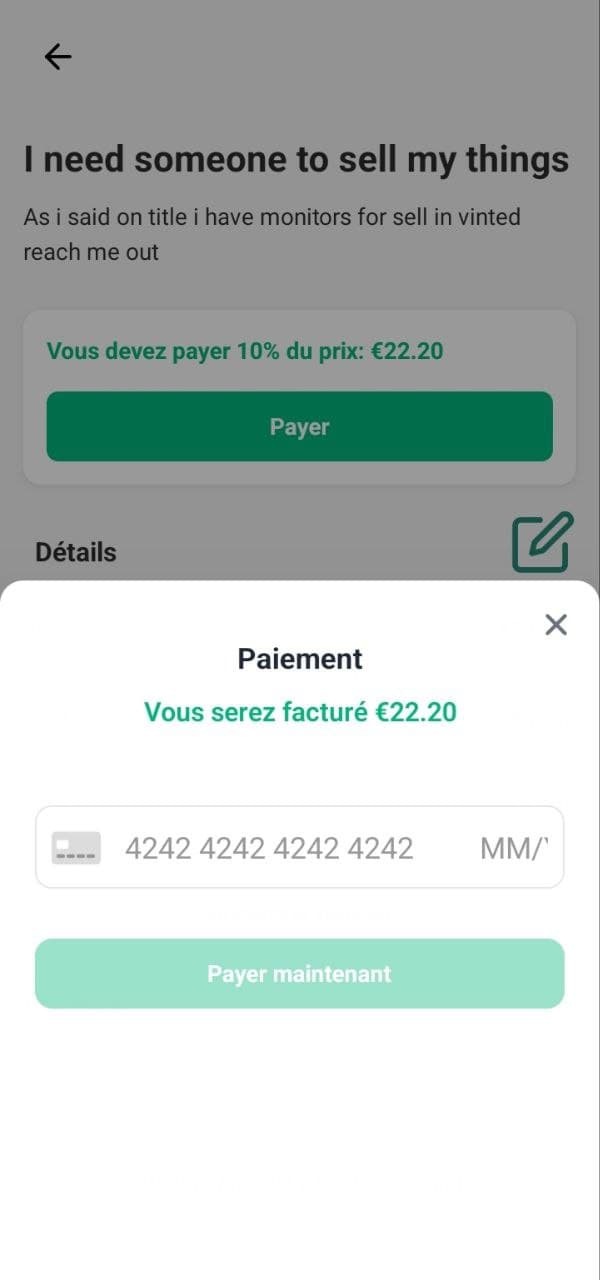This screenshot has height=1280, width=600.
Task: Open the edit pencil icon
Action: point(542,542)
